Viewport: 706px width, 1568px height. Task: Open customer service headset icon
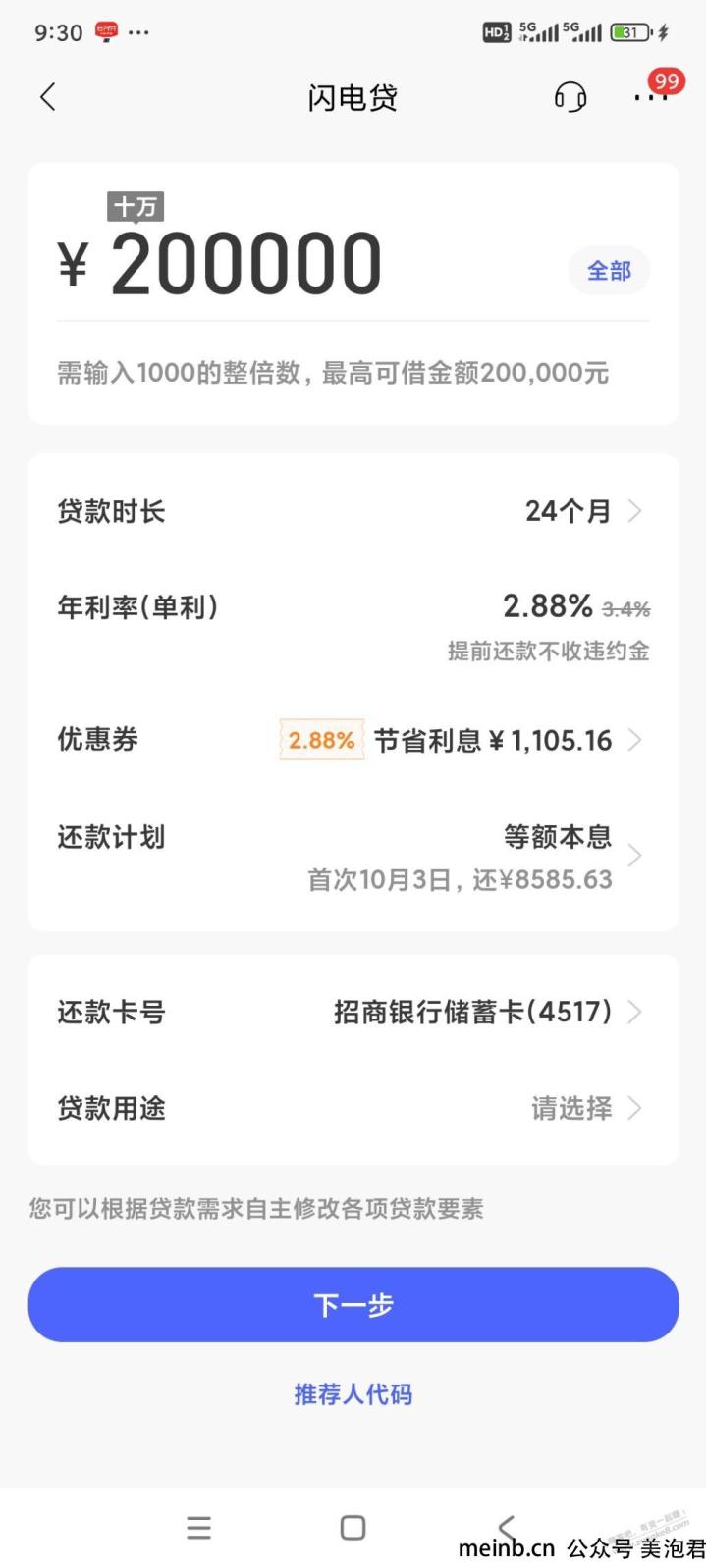click(x=570, y=97)
